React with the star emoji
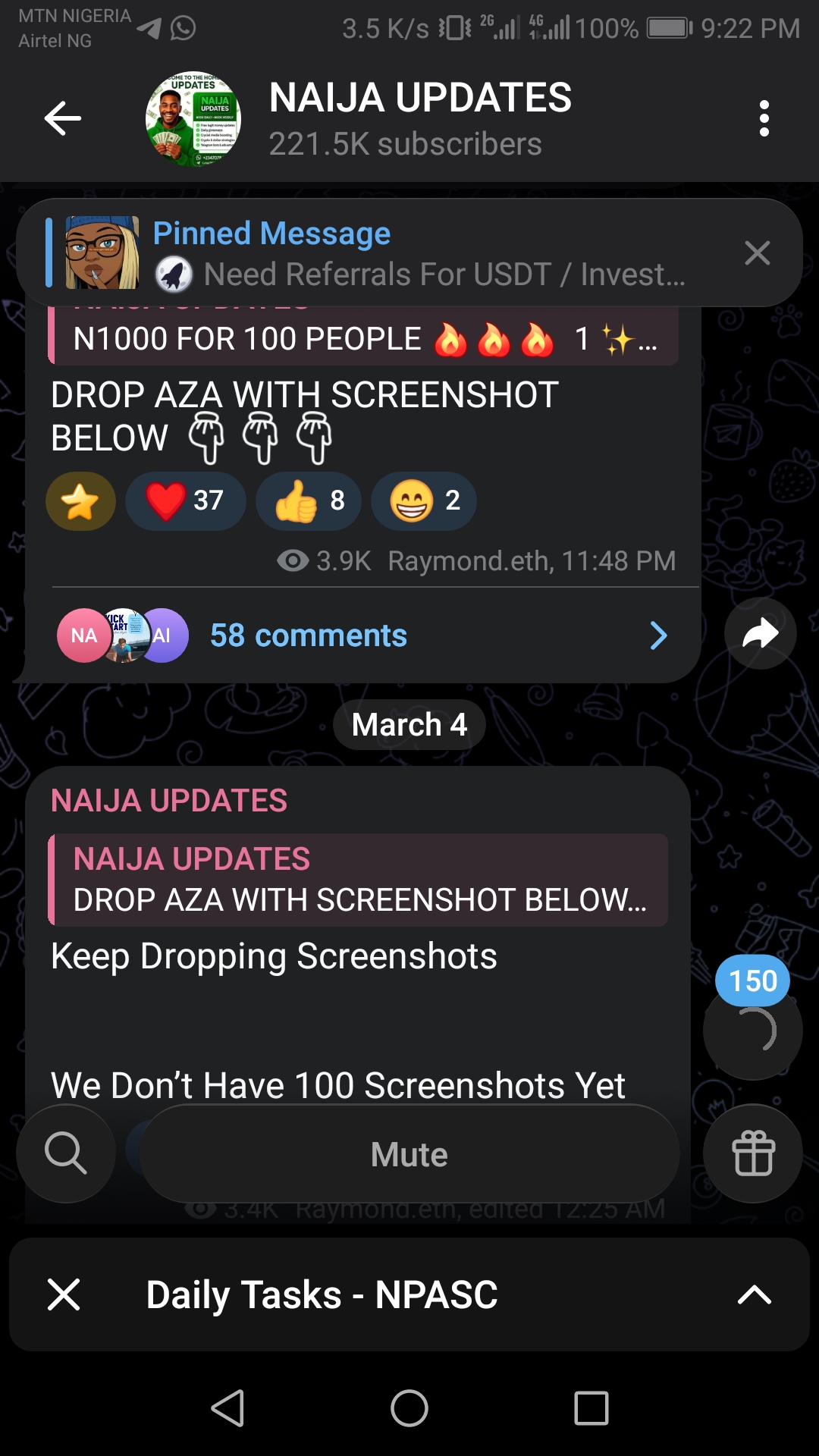The width and height of the screenshot is (819, 1456). pos(80,500)
